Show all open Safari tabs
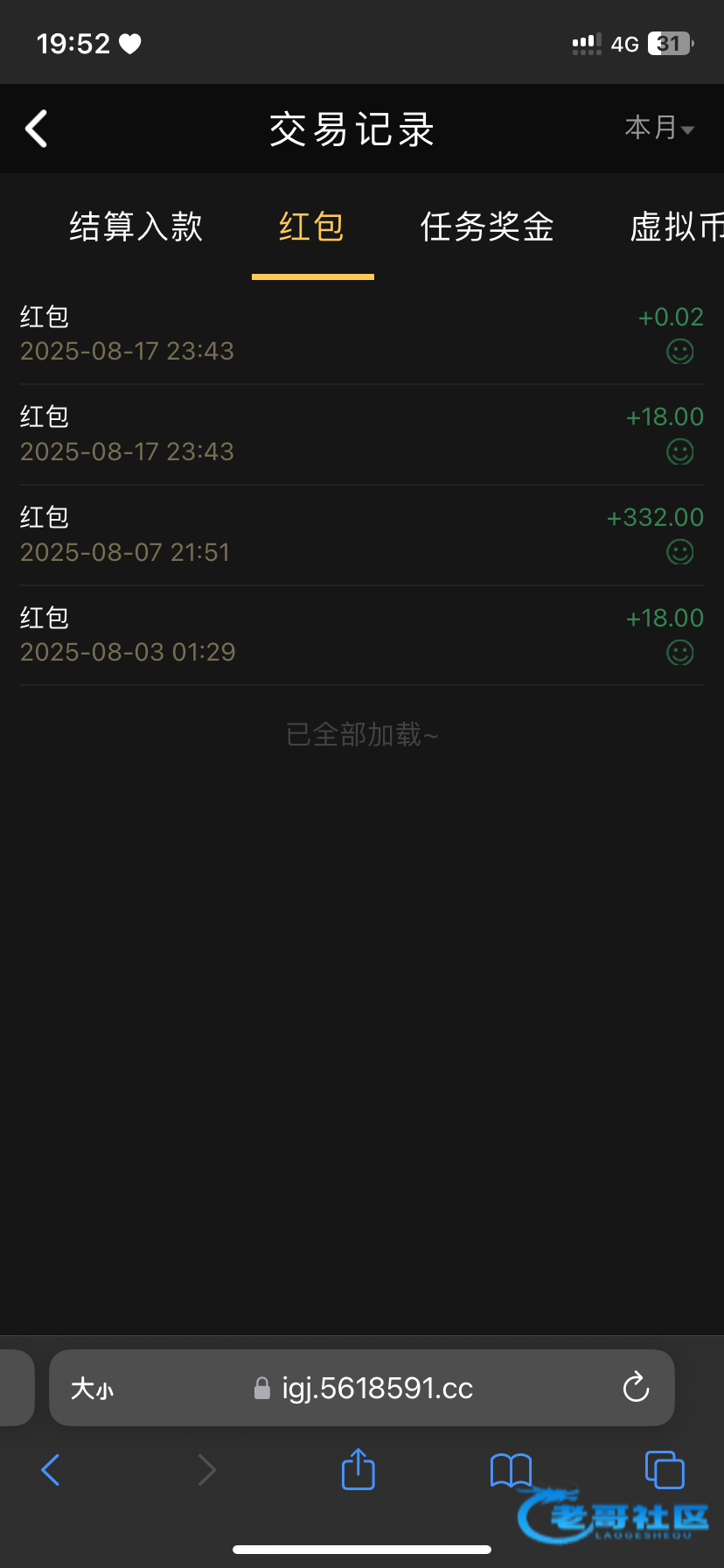This screenshot has width=724, height=1568. [x=664, y=1469]
